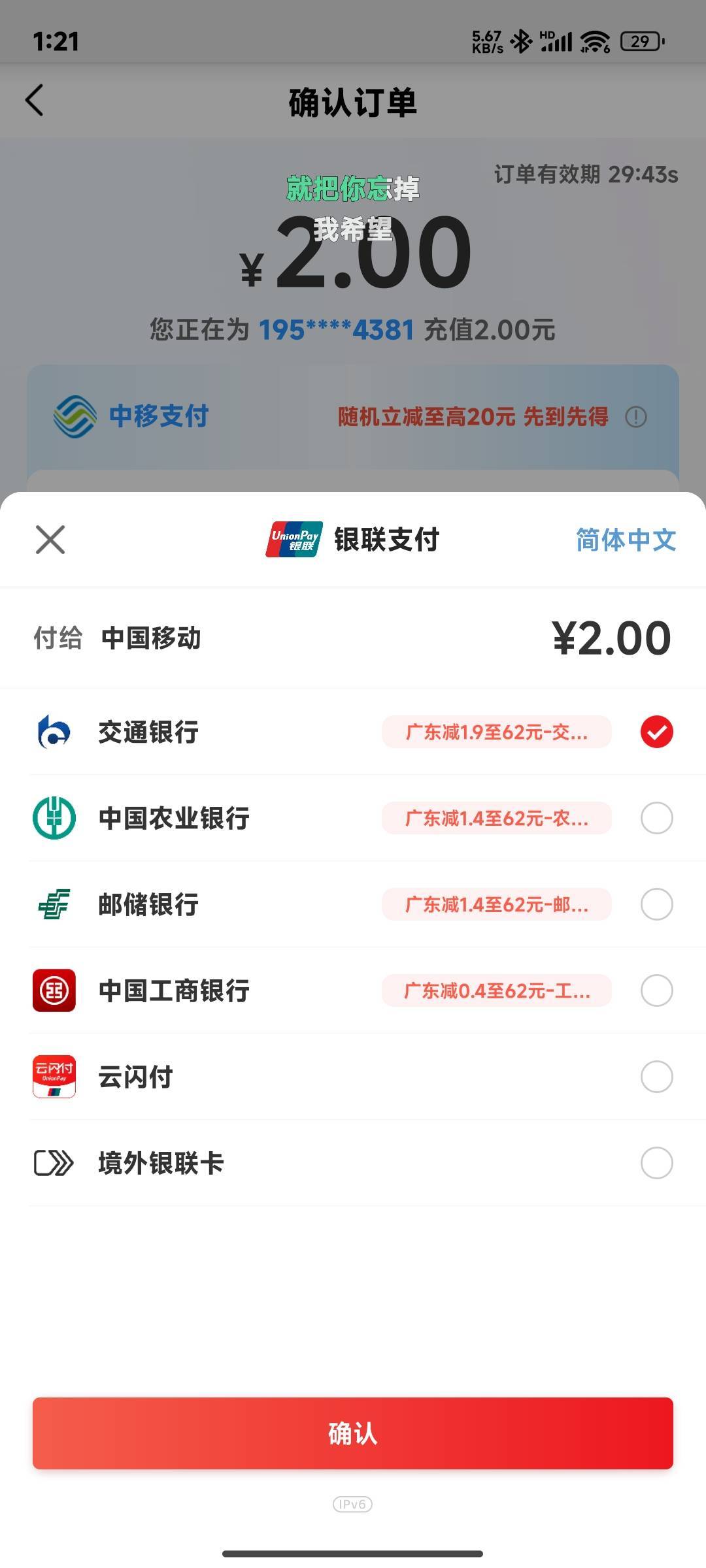This screenshot has height=1568, width=706.
Task: Go back from 确认订单 page
Action: 35,101
